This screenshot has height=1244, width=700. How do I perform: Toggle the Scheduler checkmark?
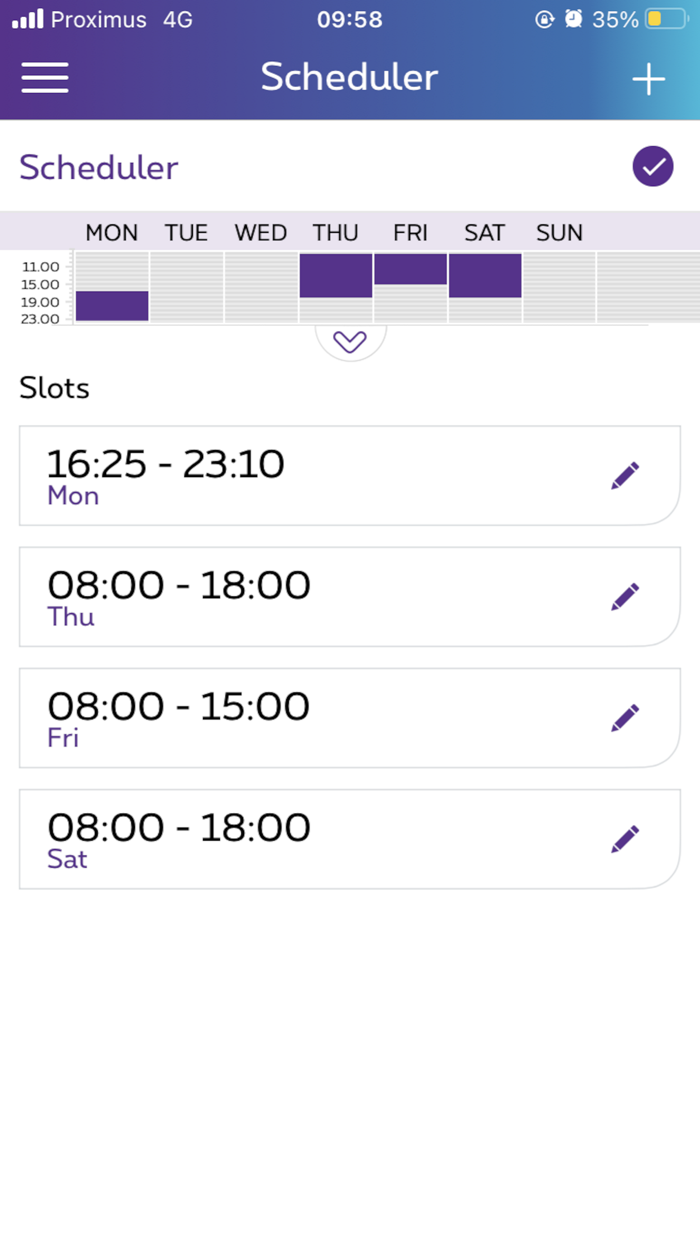pos(653,167)
